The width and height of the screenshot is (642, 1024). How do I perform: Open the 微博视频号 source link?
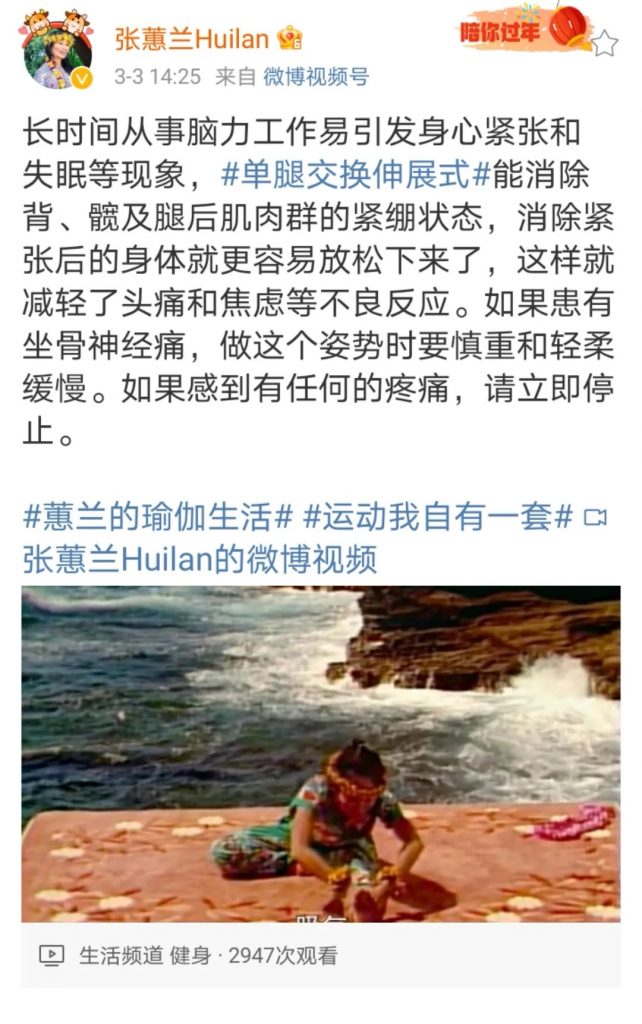tap(316, 76)
